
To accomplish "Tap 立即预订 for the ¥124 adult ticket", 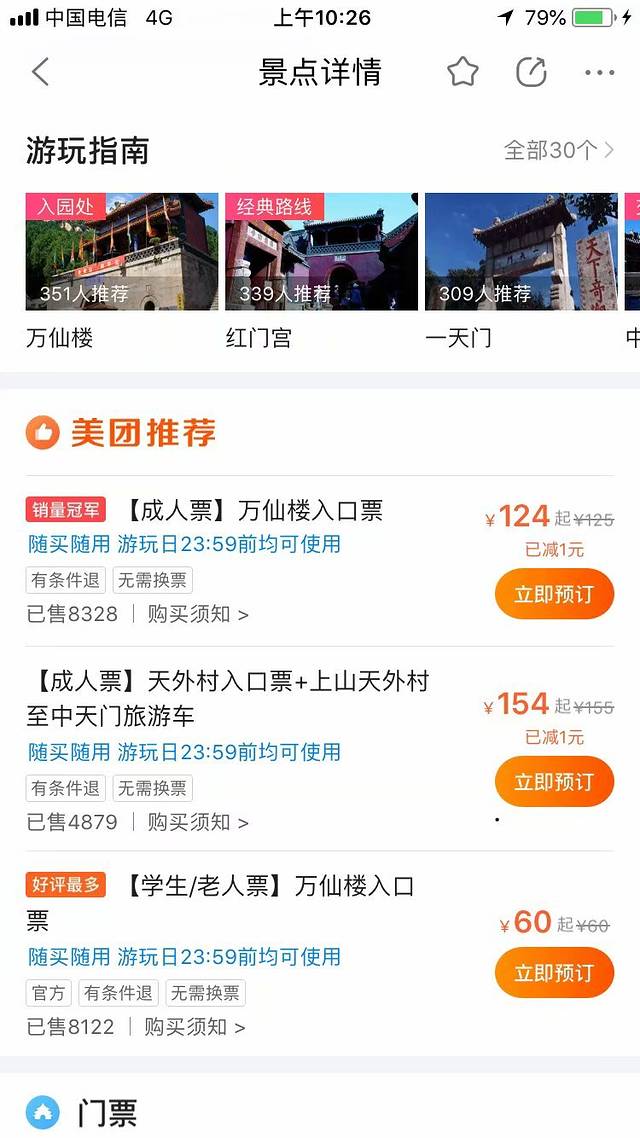I will pyautogui.click(x=554, y=594).
